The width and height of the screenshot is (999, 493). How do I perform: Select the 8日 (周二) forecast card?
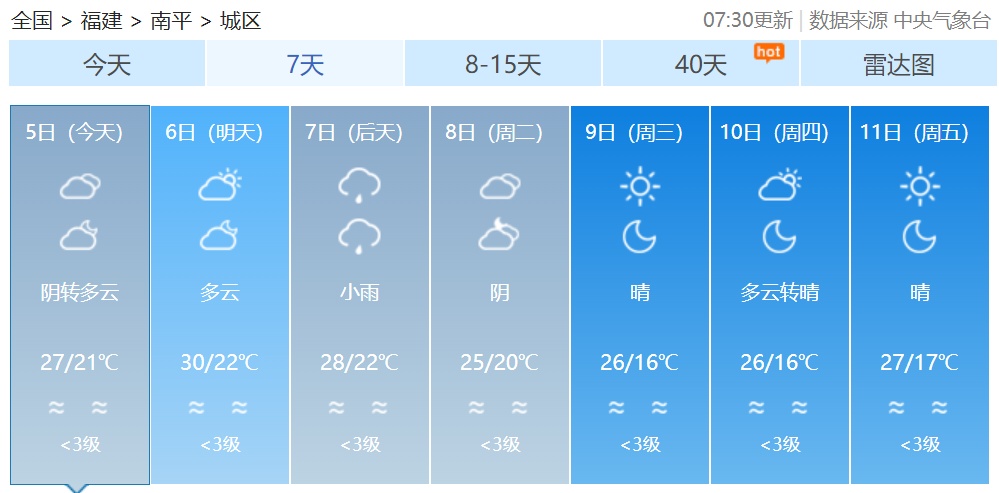tap(500, 294)
